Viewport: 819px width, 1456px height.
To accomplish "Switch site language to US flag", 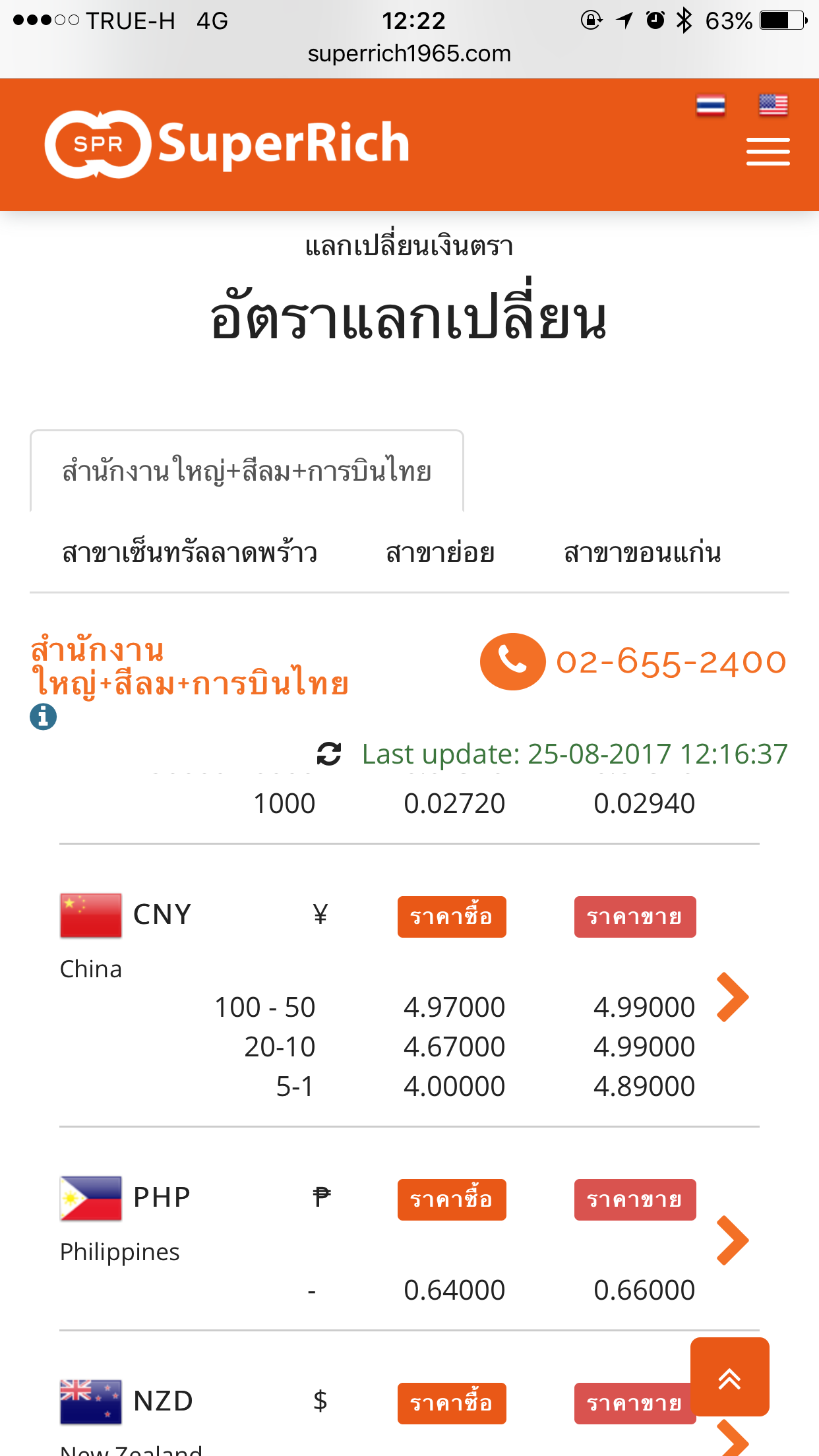I will pos(773,105).
